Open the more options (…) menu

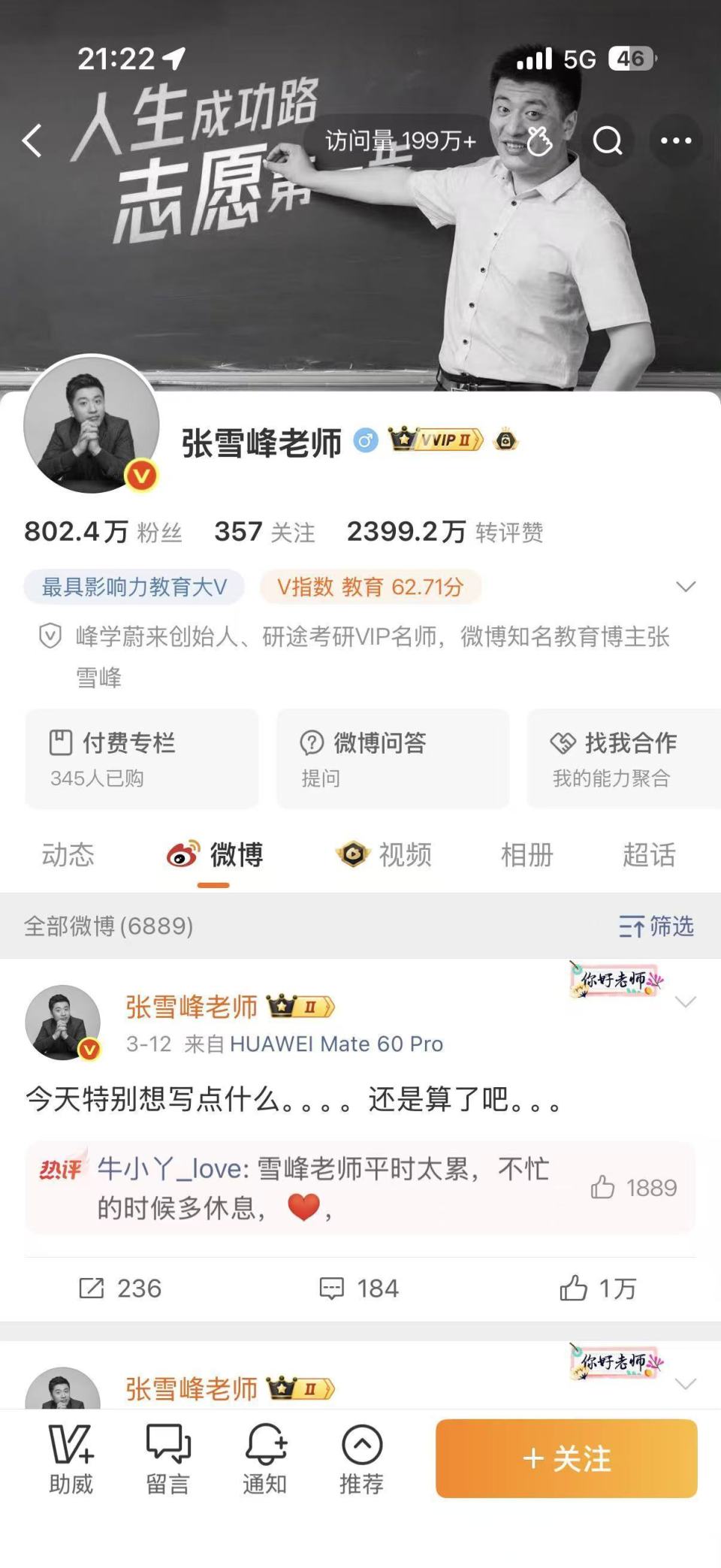tap(678, 140)
